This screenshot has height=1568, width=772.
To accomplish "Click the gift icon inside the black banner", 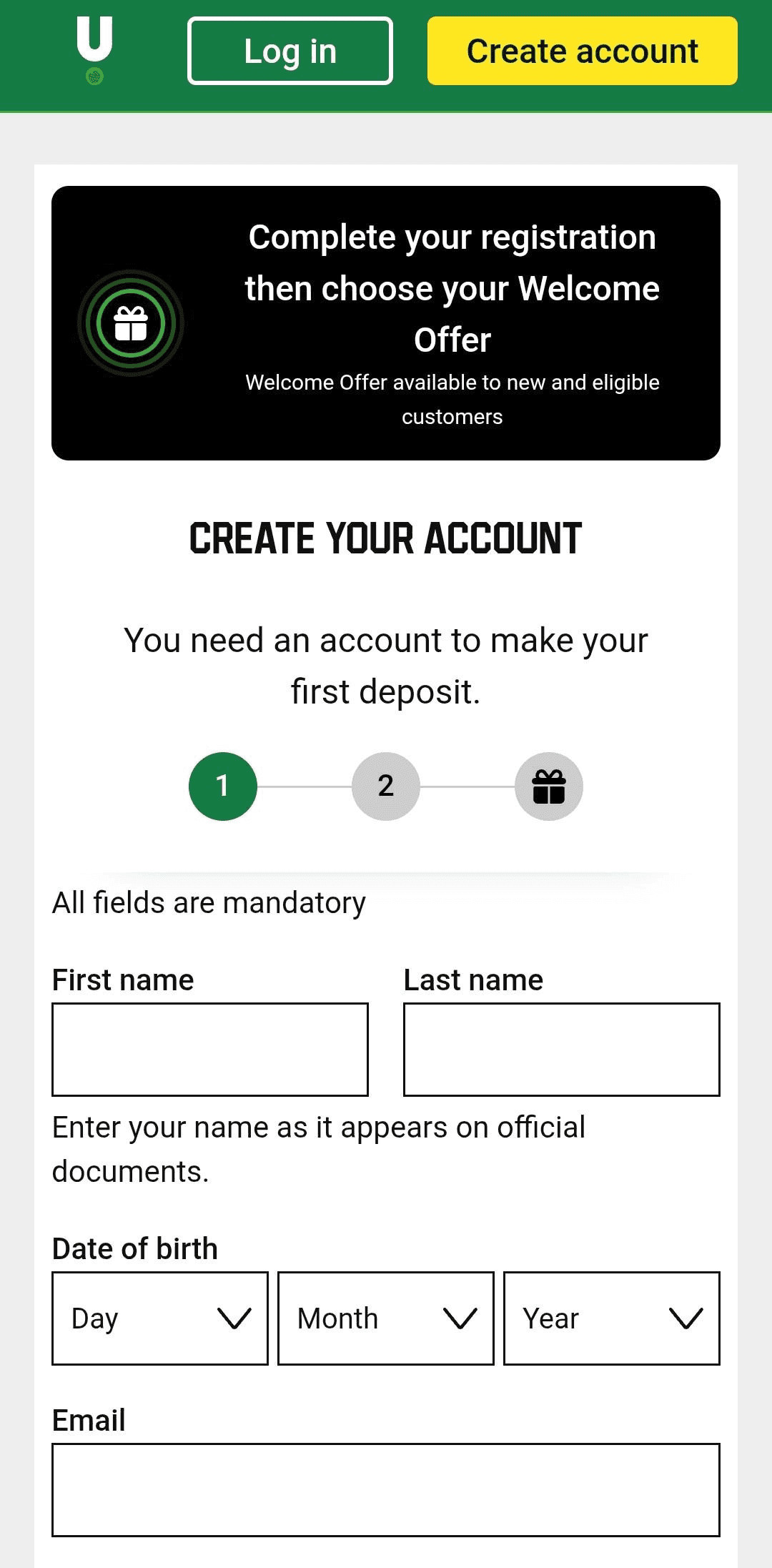I will coord(132,323).
